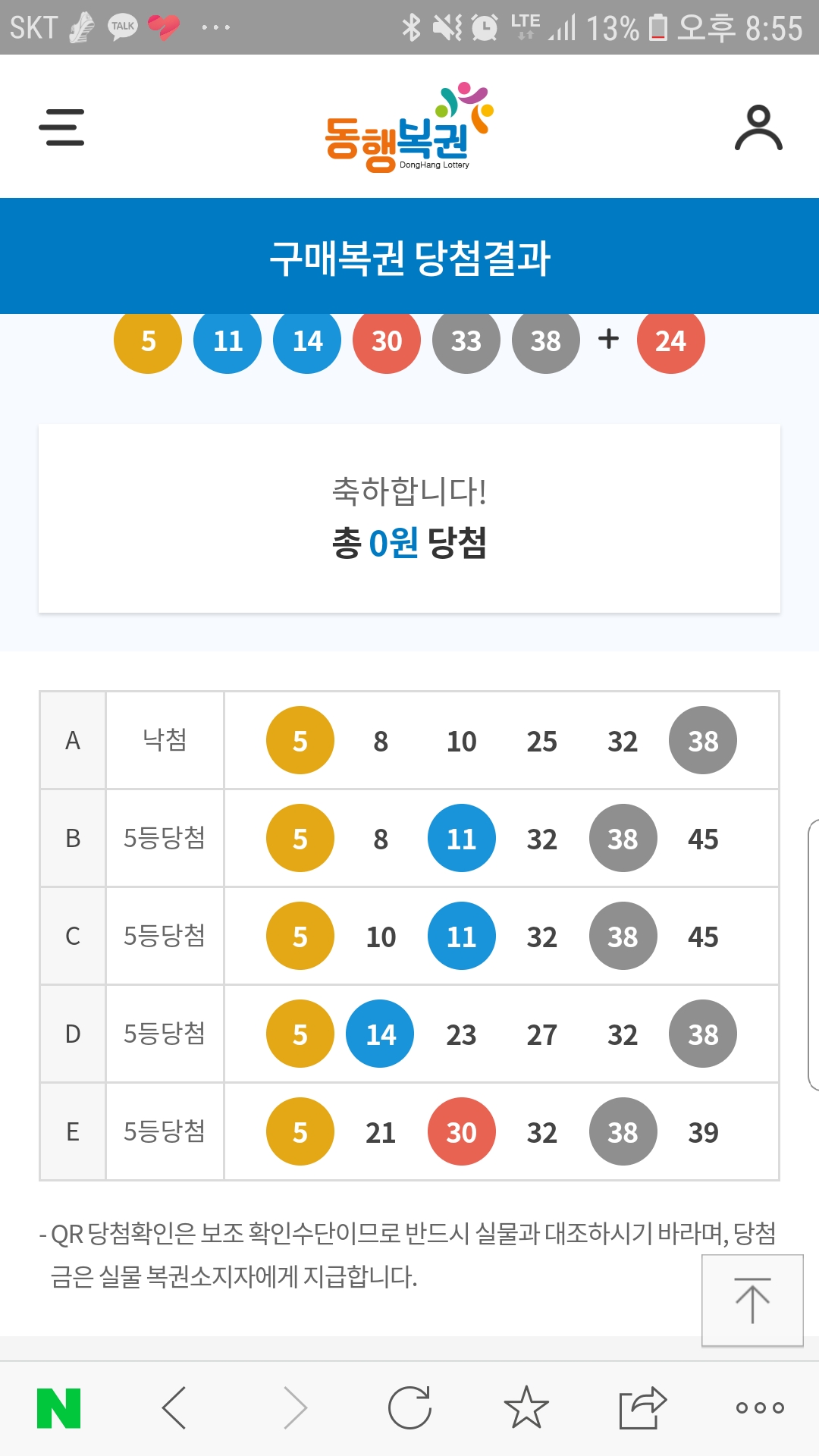Go back to the previous page
Viewport: 819px width, 1456px height.
pyautogui.click(x=174, y=1408)
